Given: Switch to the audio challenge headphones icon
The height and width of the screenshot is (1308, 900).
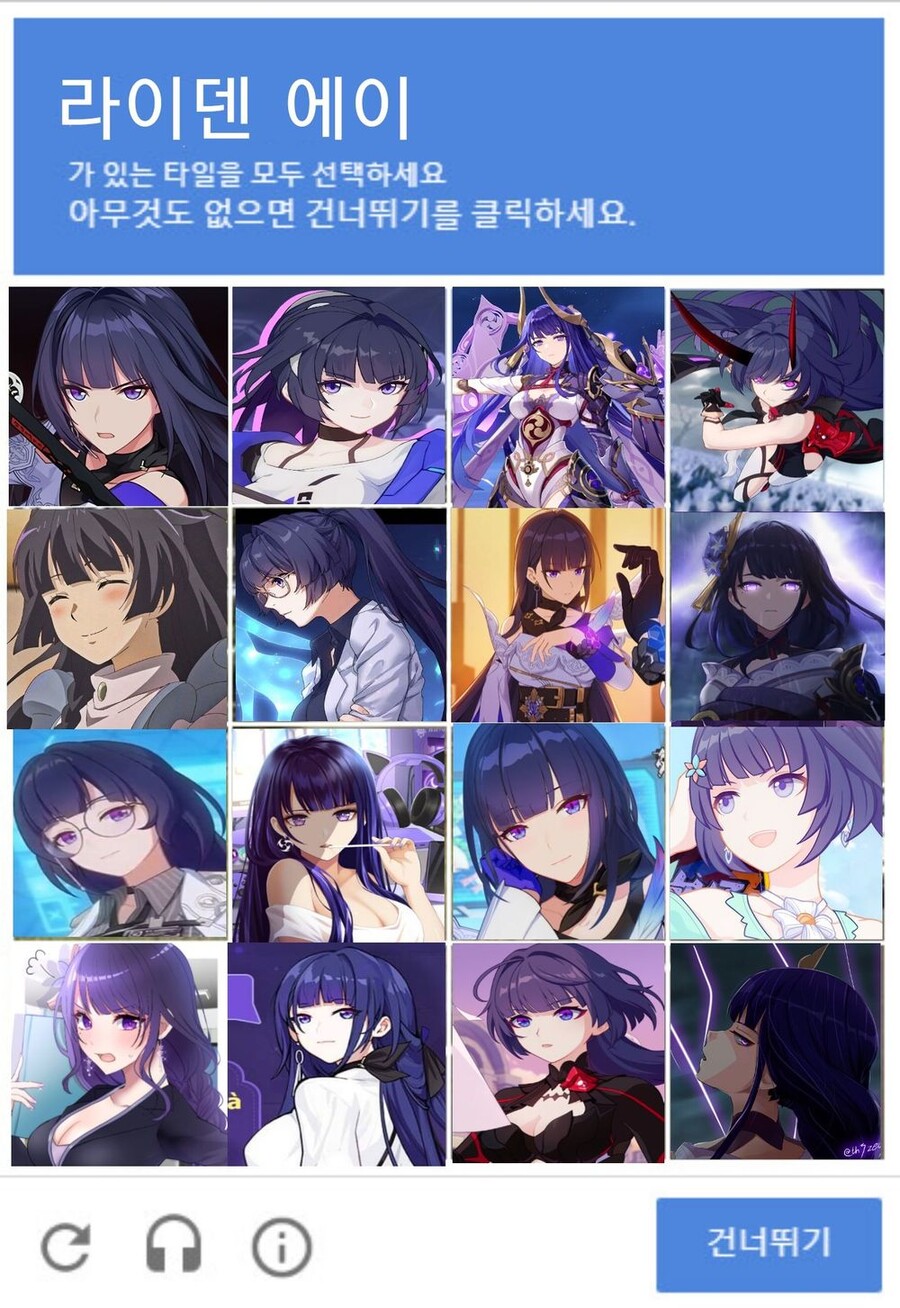Looking at the screenshot, I should coord(174,1246).
